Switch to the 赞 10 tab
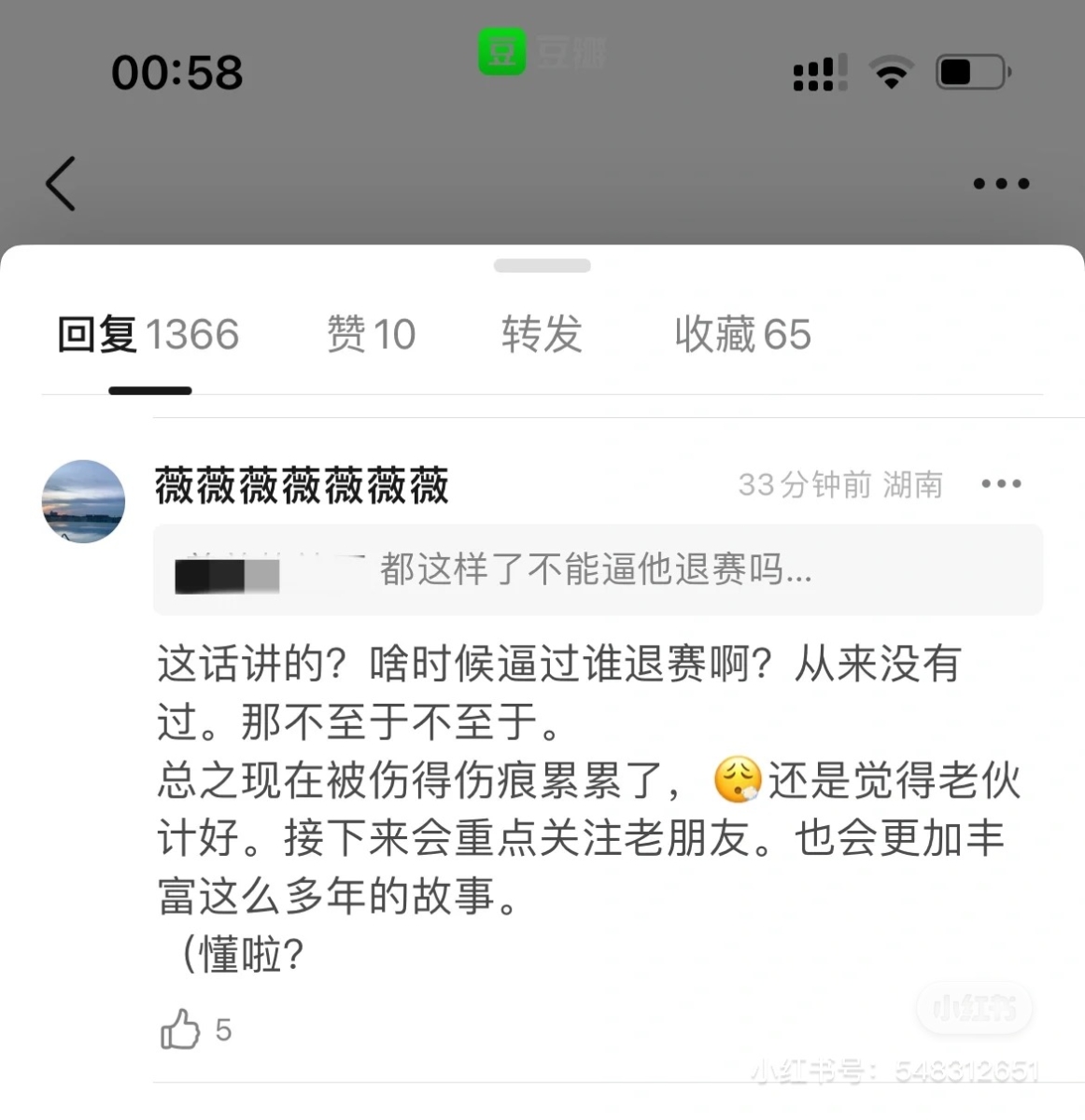Image resolution: width=1085 pixels, height=1120 pixels. pyautogui.click(x=371, y=335)
